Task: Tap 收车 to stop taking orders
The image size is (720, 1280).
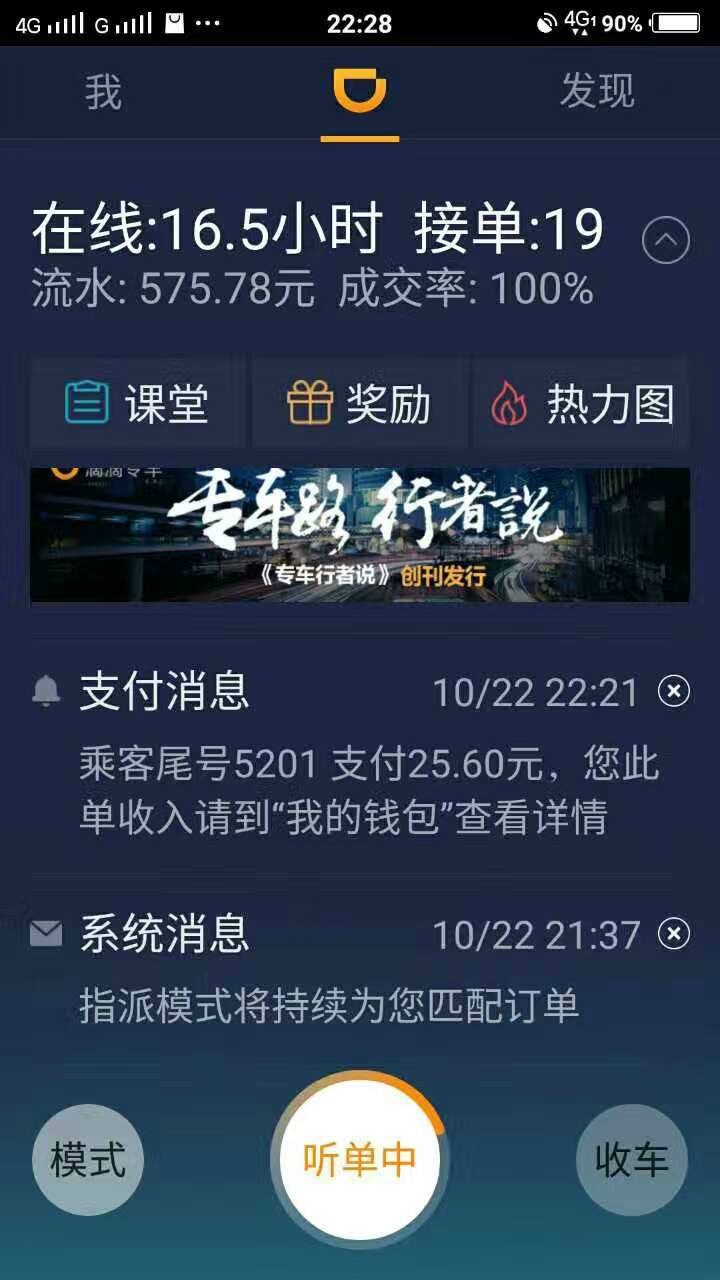Action: (632, 1160)
